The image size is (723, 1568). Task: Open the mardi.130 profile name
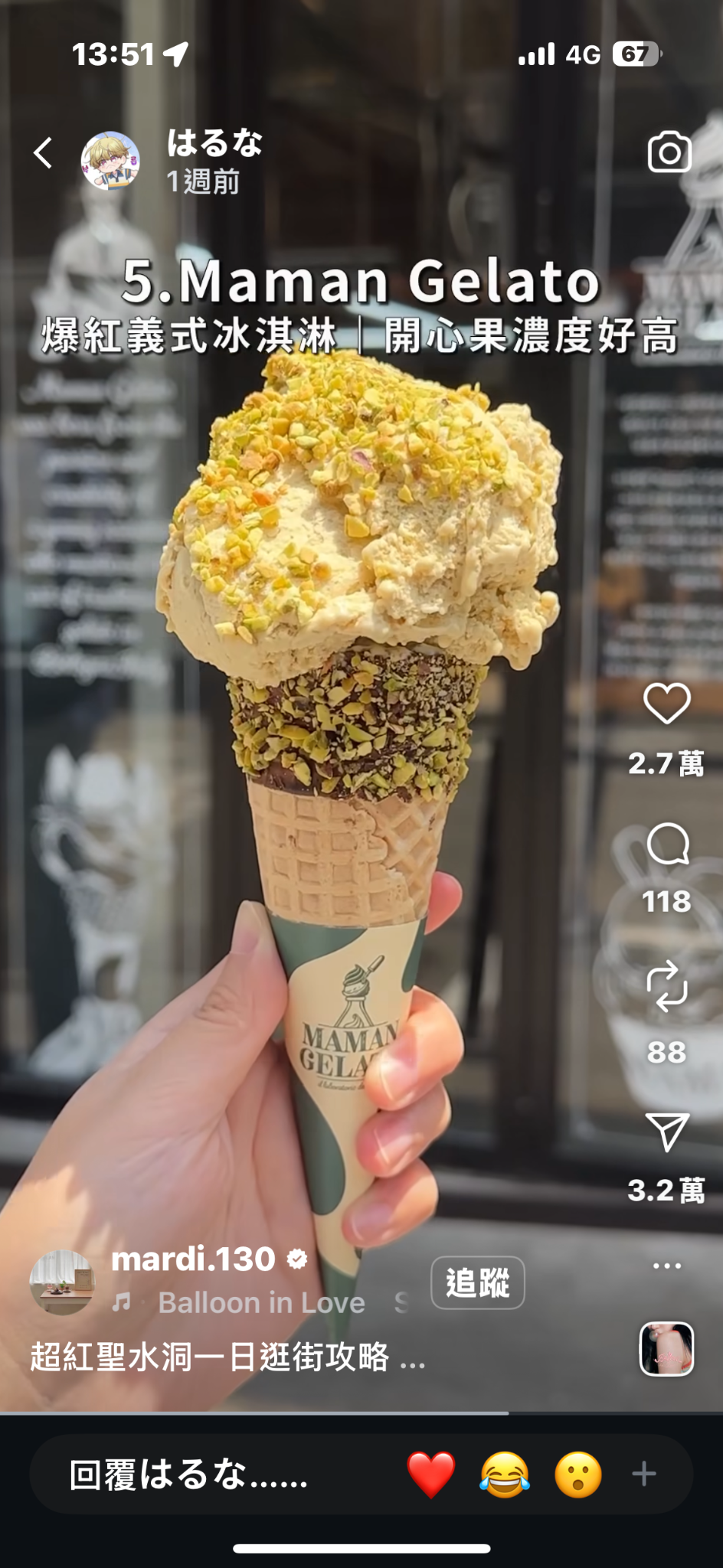(193, 1259)
